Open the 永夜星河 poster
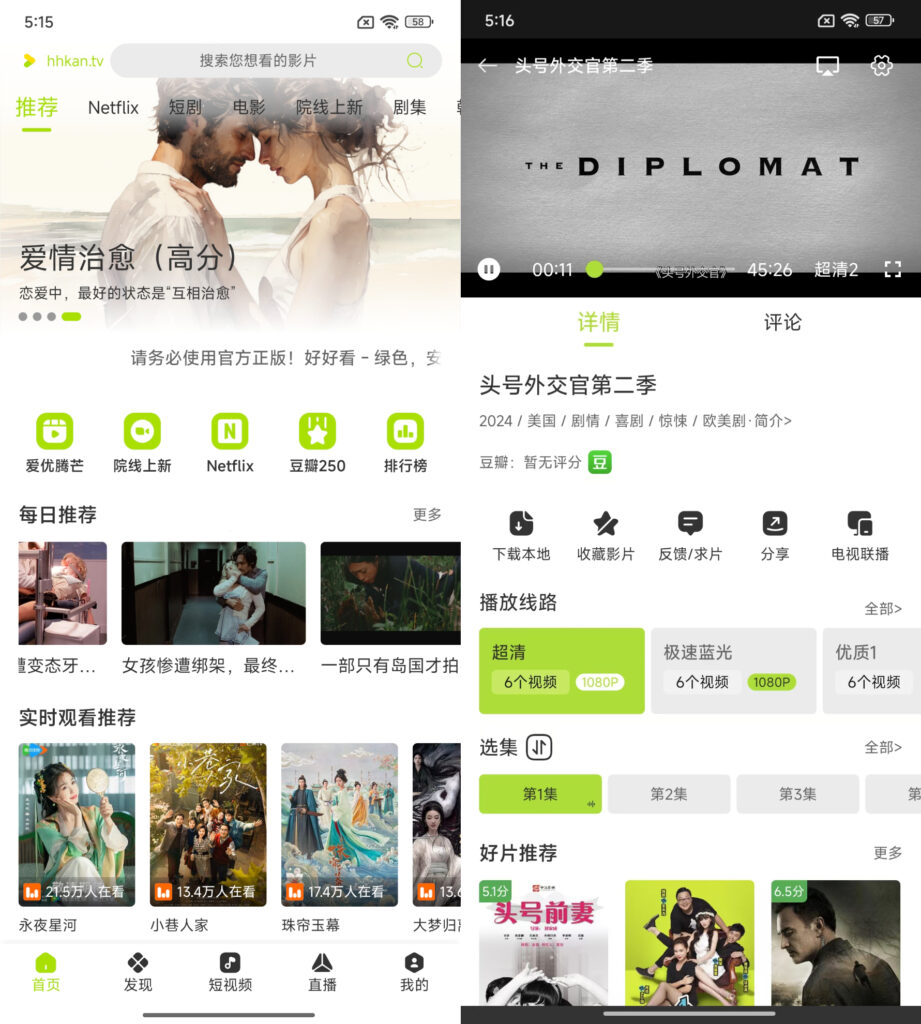 77,825
